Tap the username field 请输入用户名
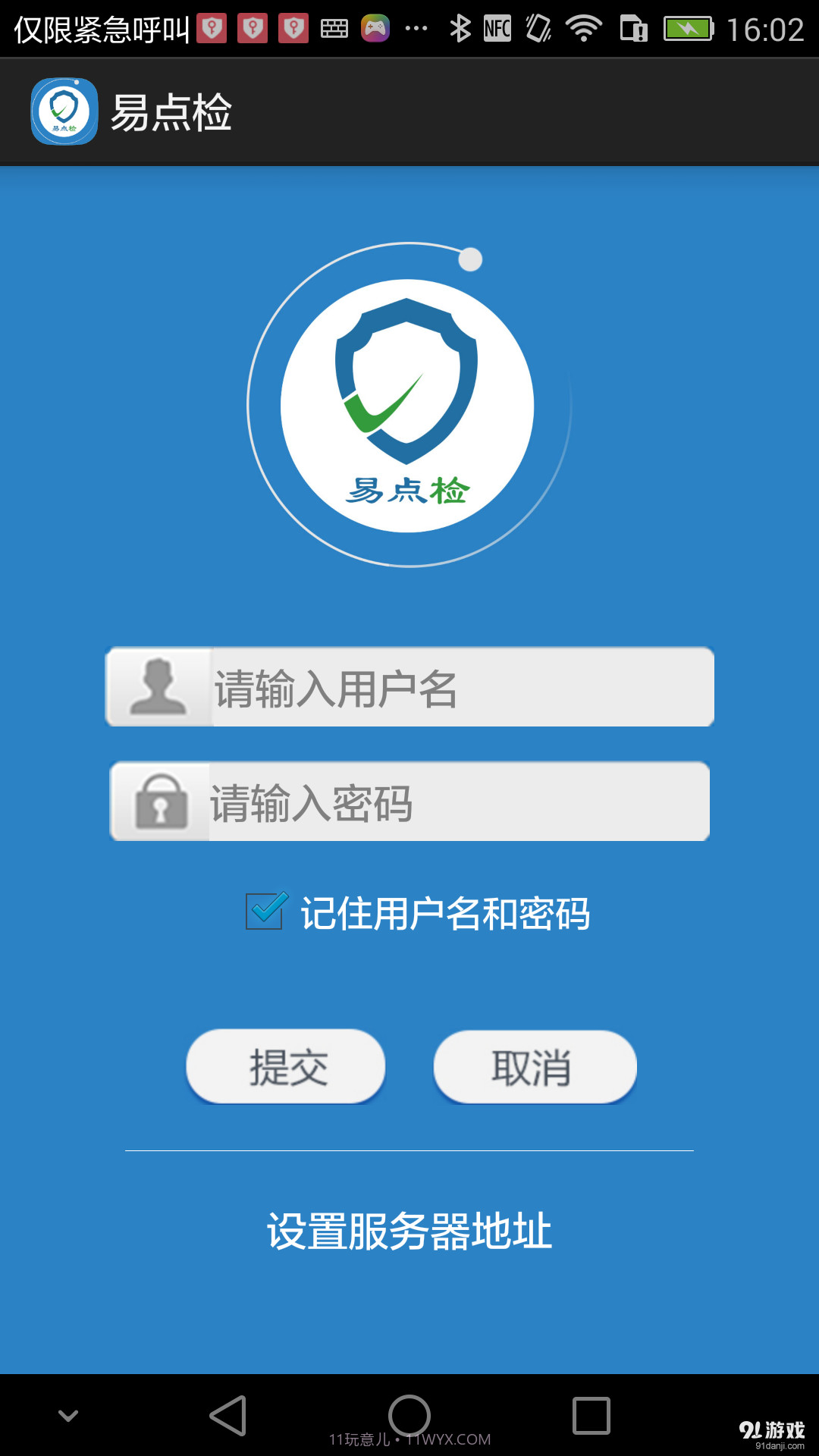 pos(461,687)
